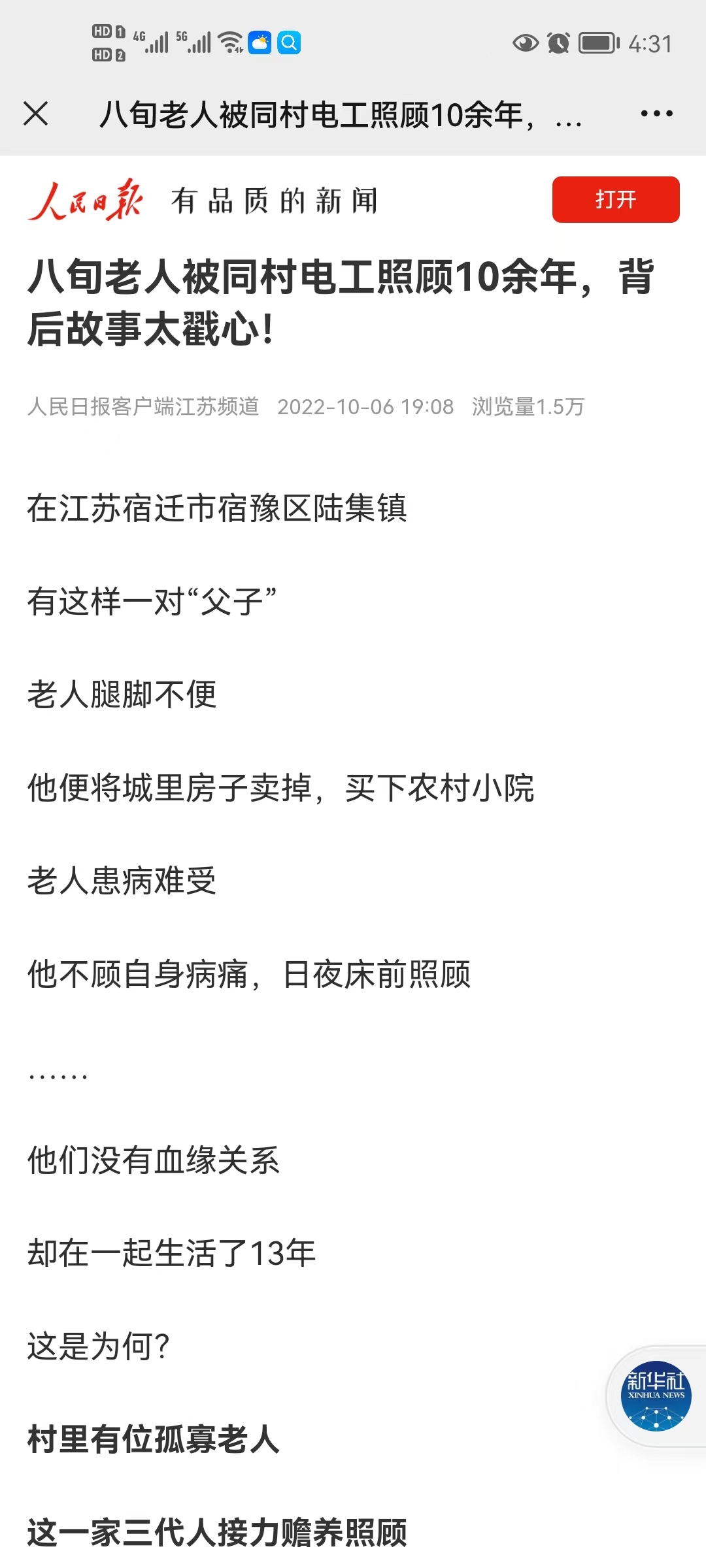Open the floating 新华社 Xinhua News bubble
The width and height of the screenshot is (706, 1568).
tap(656, 1396)
